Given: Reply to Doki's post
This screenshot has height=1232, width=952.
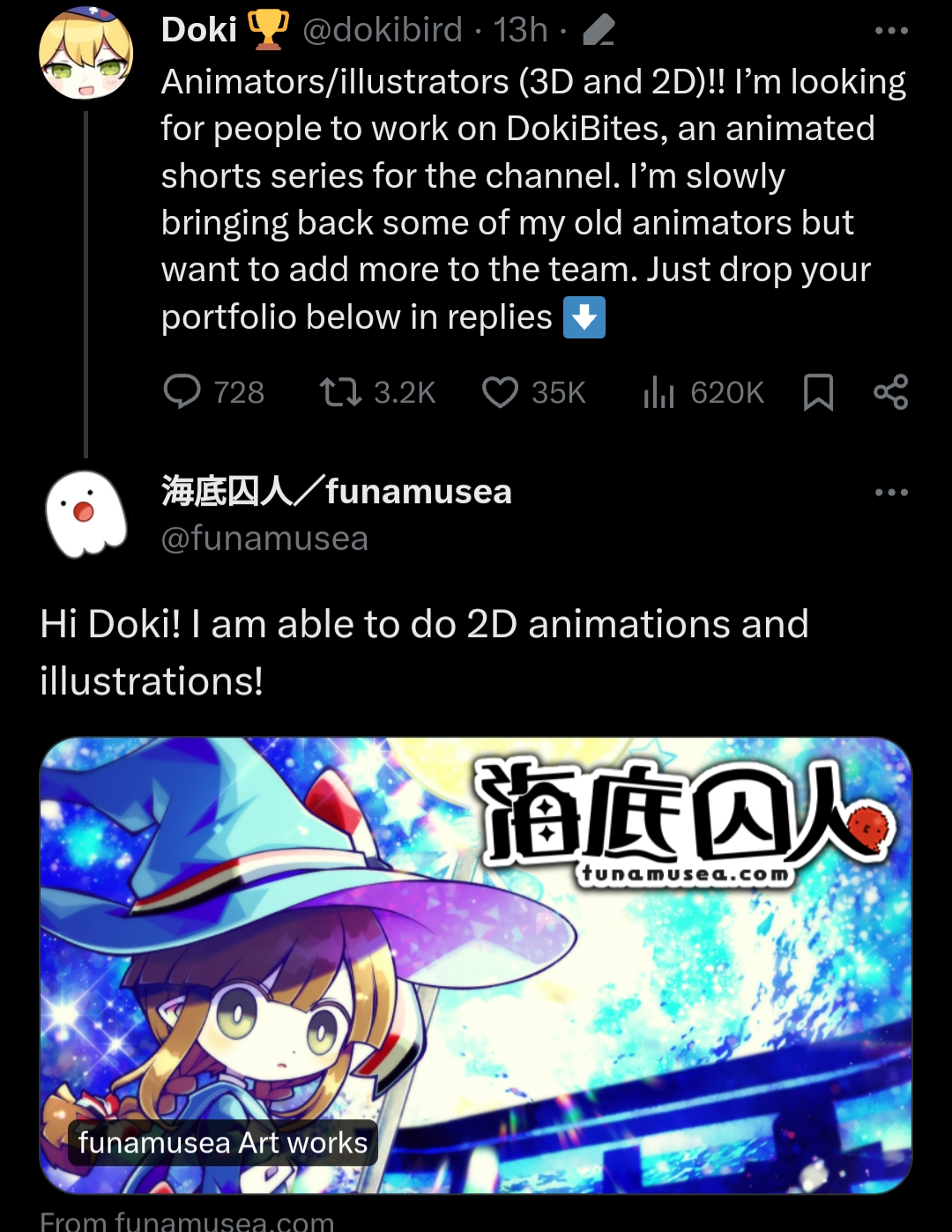Looking at the screenshot, I should click(182, 392).
